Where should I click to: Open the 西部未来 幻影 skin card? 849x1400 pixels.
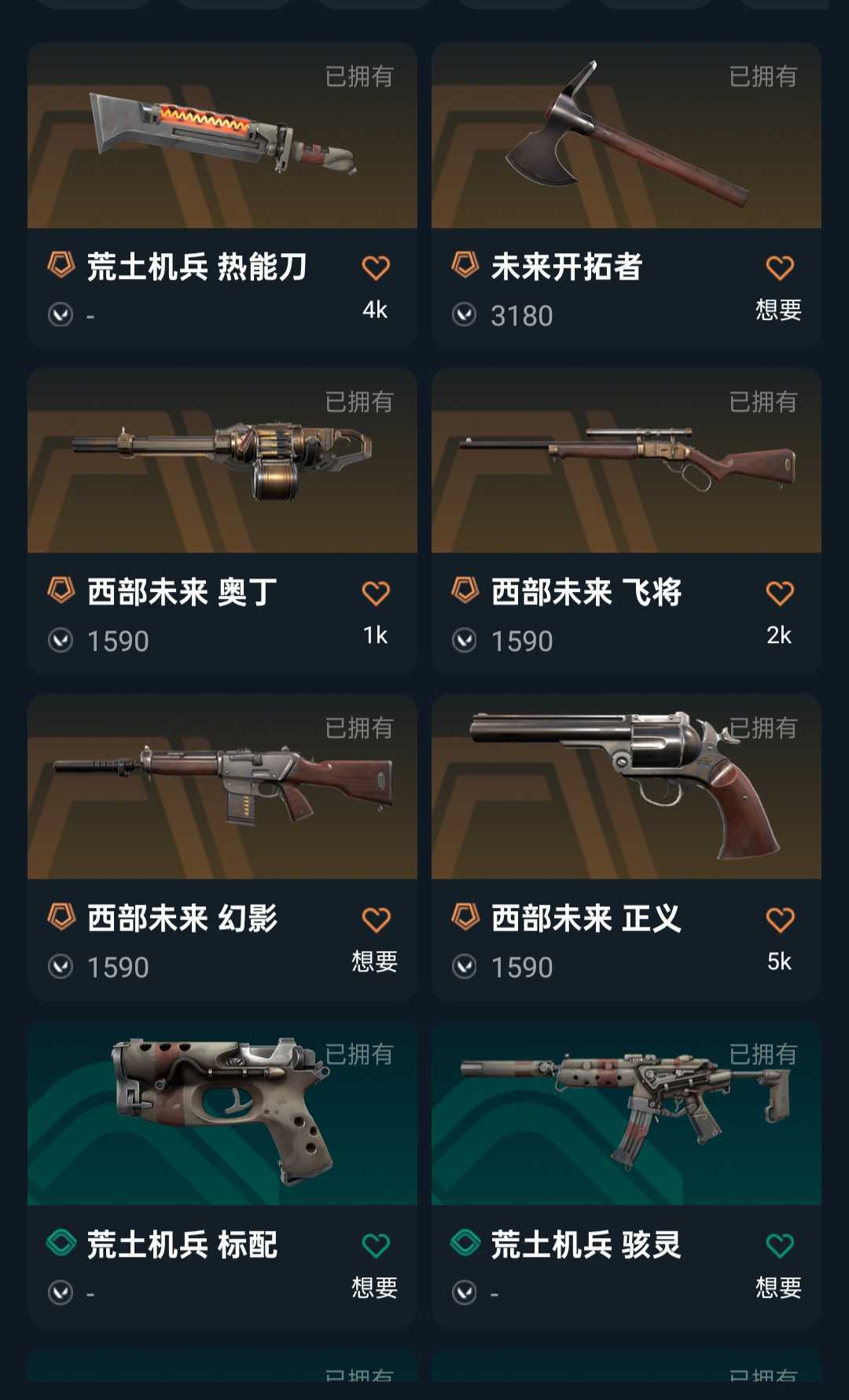[x=222, y=847]
